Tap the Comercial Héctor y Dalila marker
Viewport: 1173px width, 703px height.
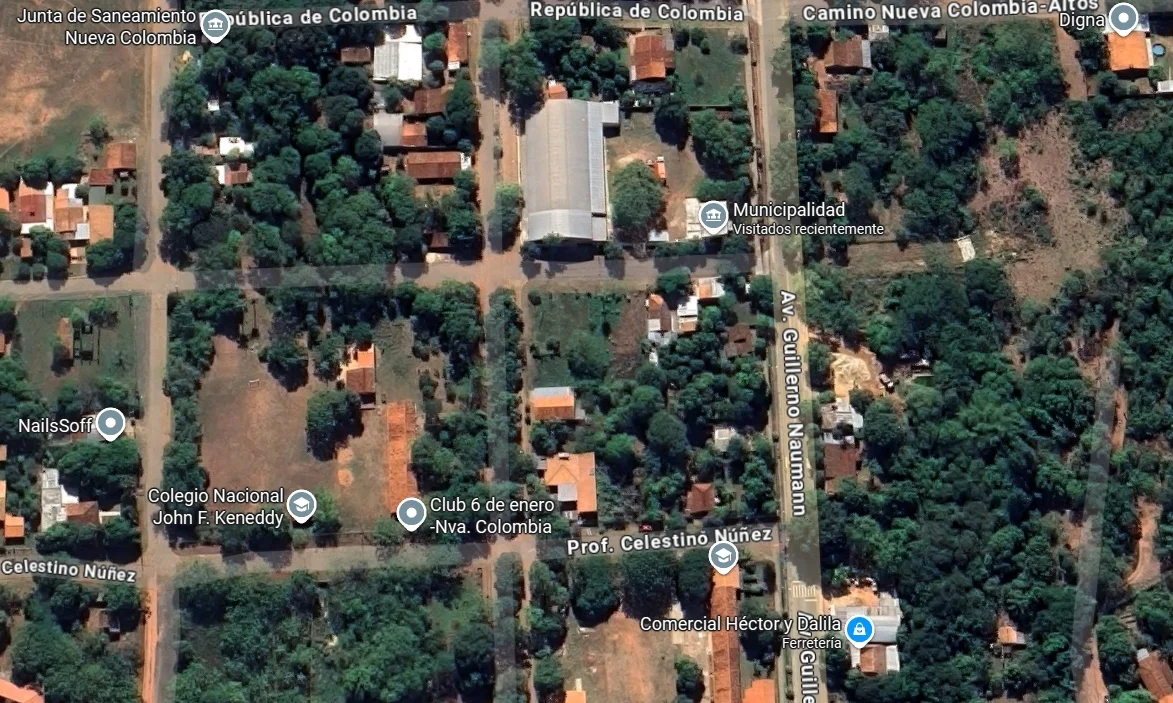[858, 630]
